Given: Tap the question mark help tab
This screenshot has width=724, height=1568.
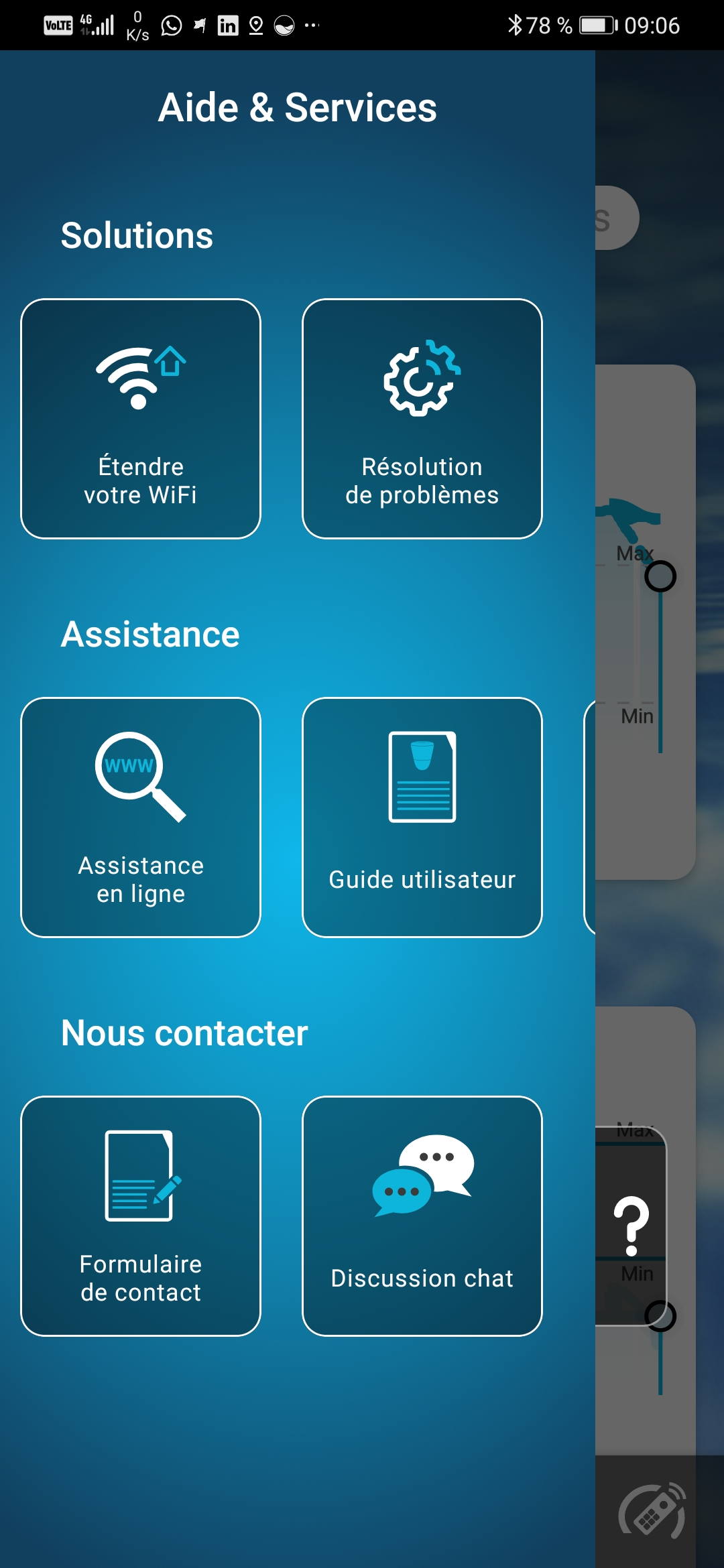Looking at the screenshot, I should [631, 1226].
